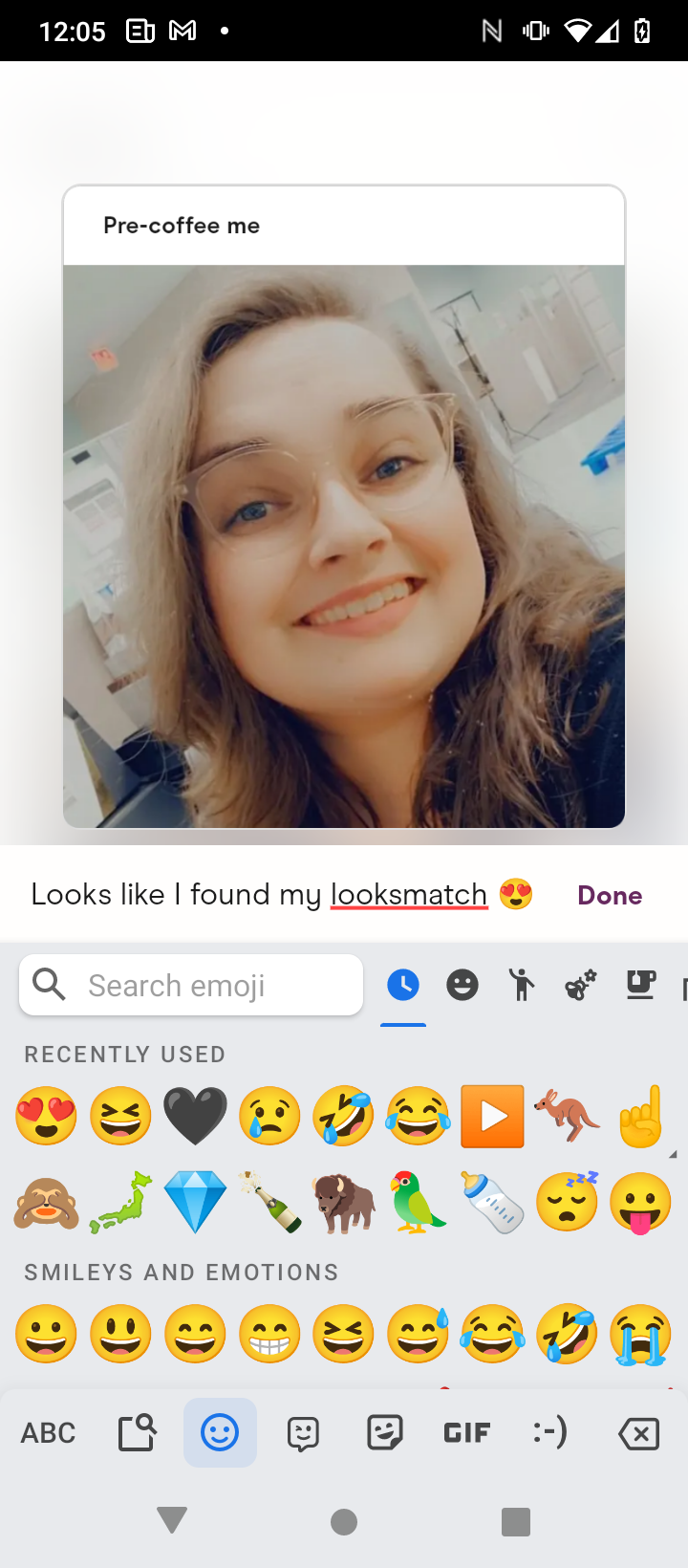The height and width of the screenshot is (1568, 688).
Task: Insert the see-no-evil monkey emoji
Action: click(x=46, y=1202)
